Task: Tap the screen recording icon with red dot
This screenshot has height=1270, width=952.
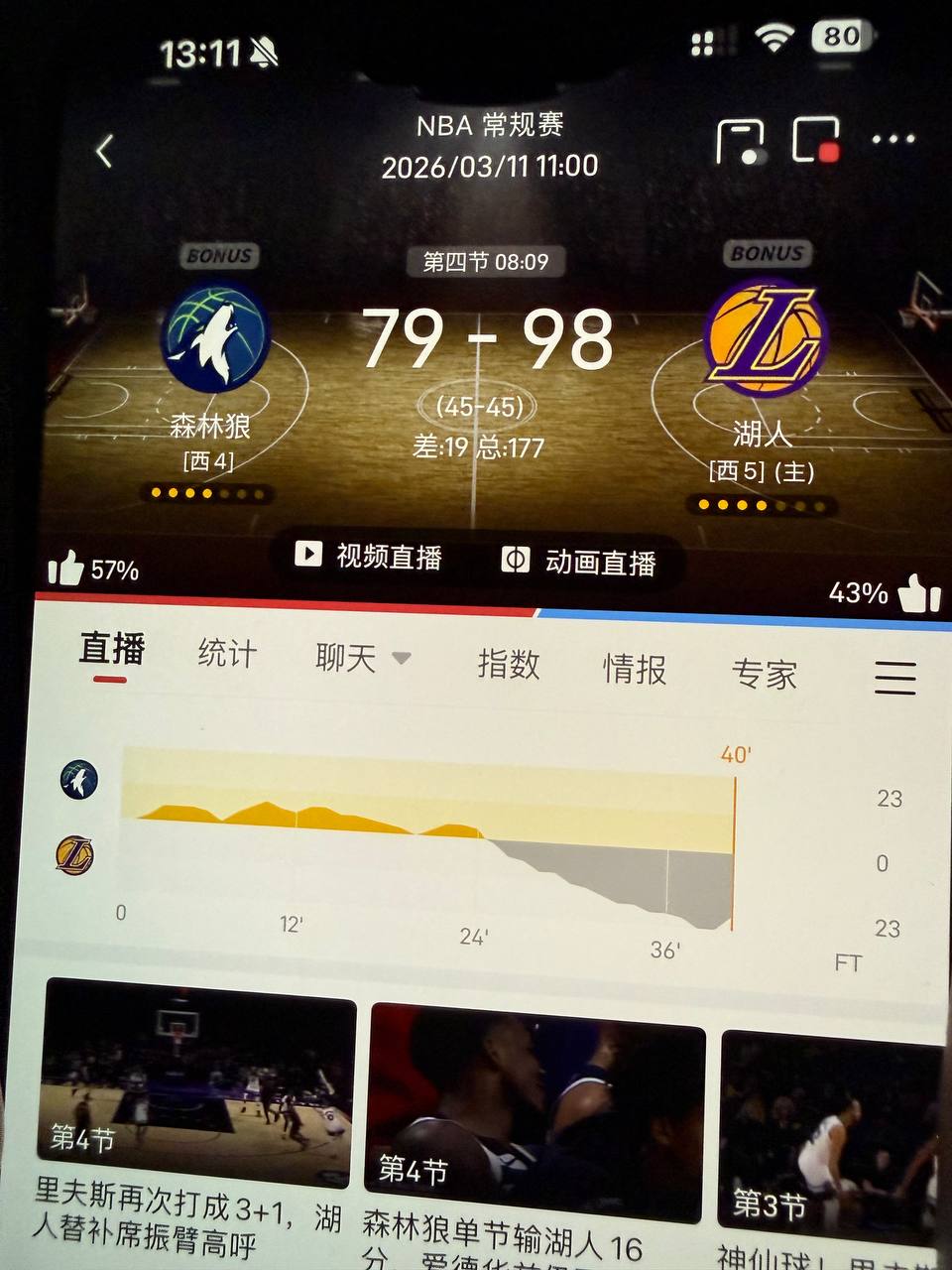Action: pos(816,140)
